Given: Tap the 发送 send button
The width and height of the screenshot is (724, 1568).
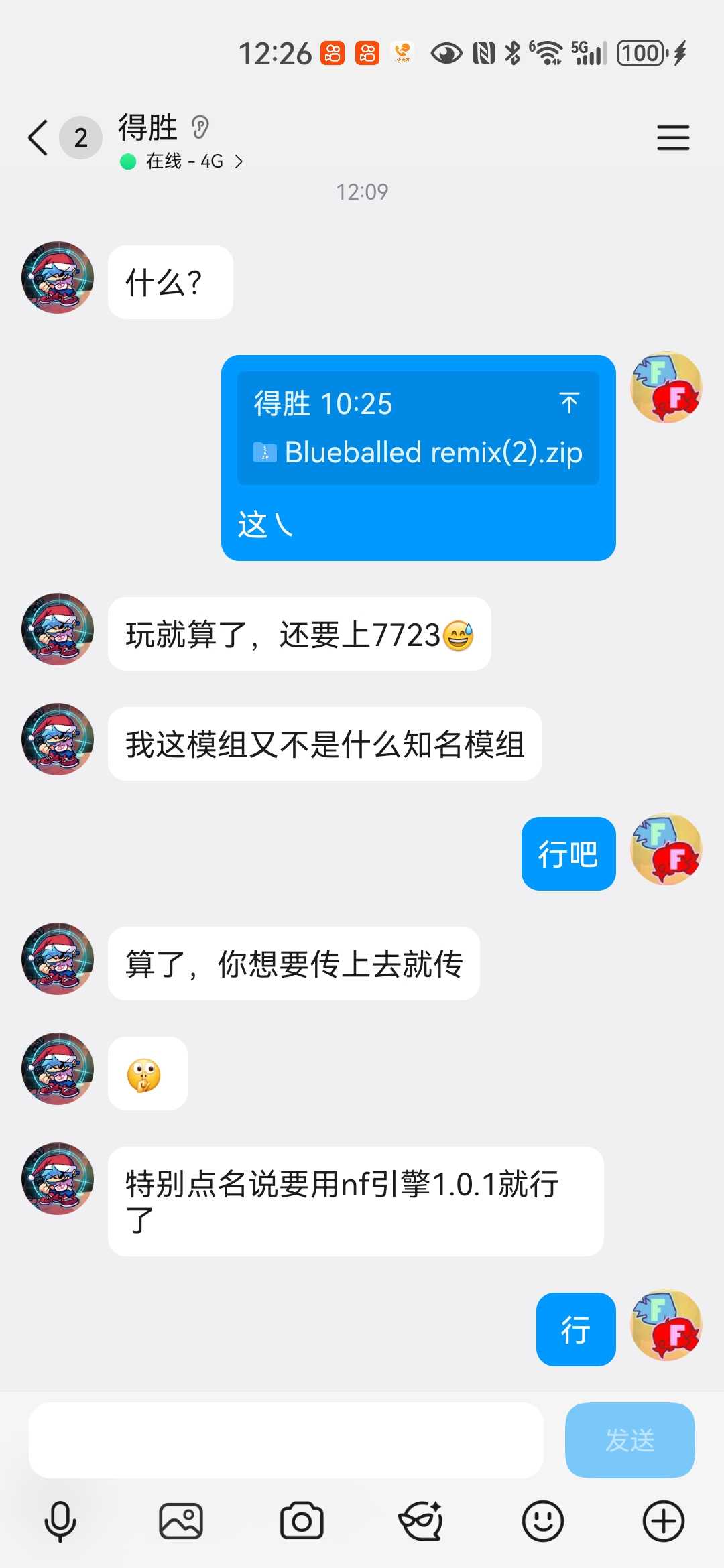Looking at the screenshot, I should coord(629,1440).
